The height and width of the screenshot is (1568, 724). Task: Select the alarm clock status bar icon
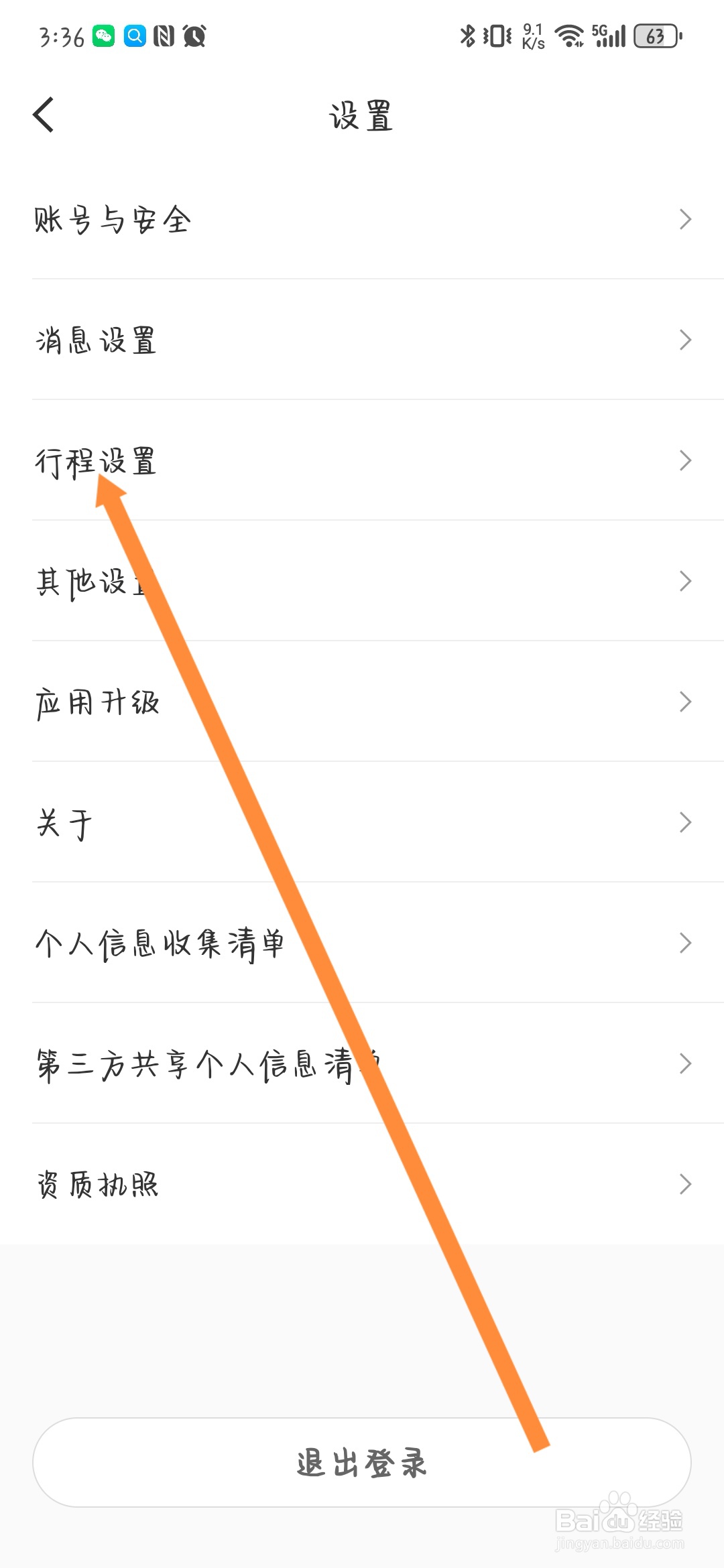194,37
